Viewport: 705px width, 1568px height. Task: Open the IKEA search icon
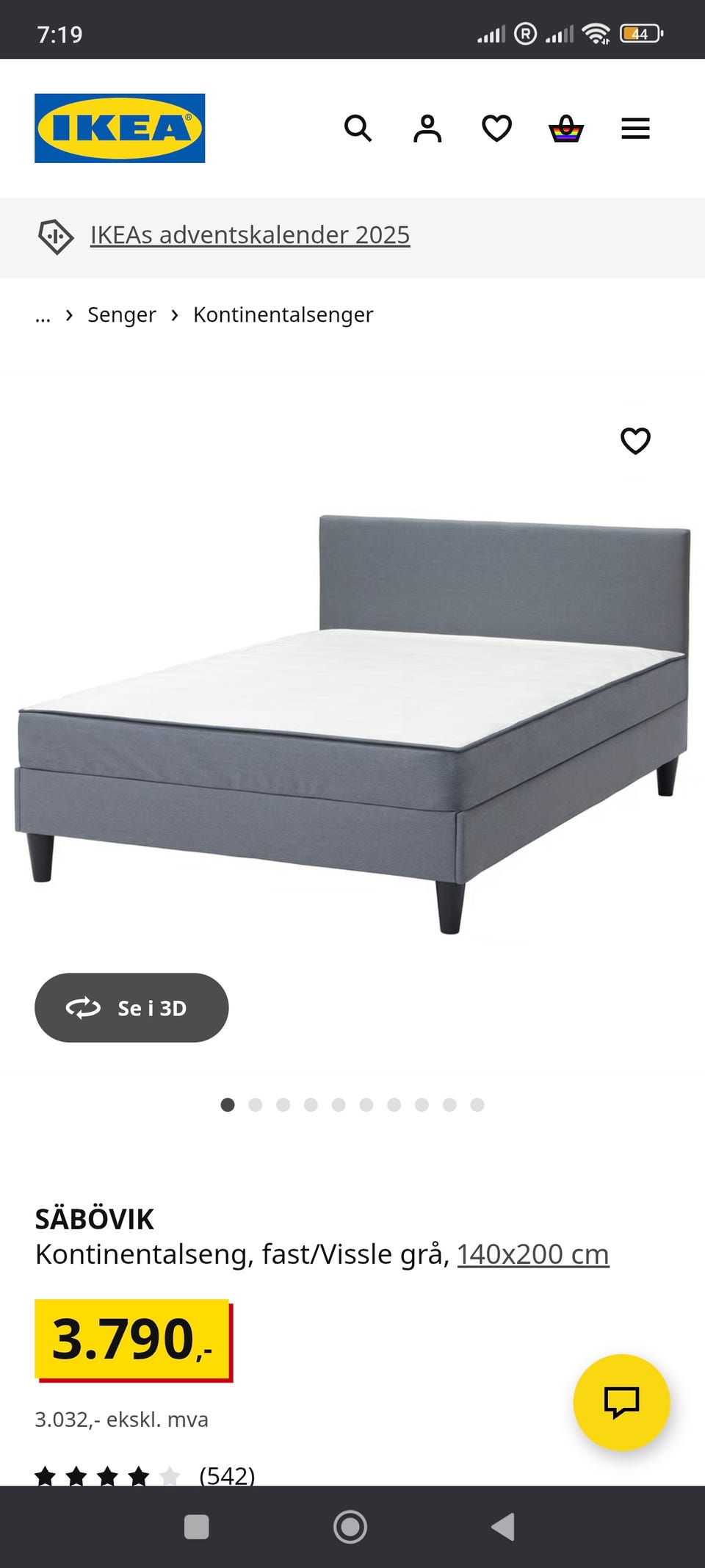click(x=358, y=129)
